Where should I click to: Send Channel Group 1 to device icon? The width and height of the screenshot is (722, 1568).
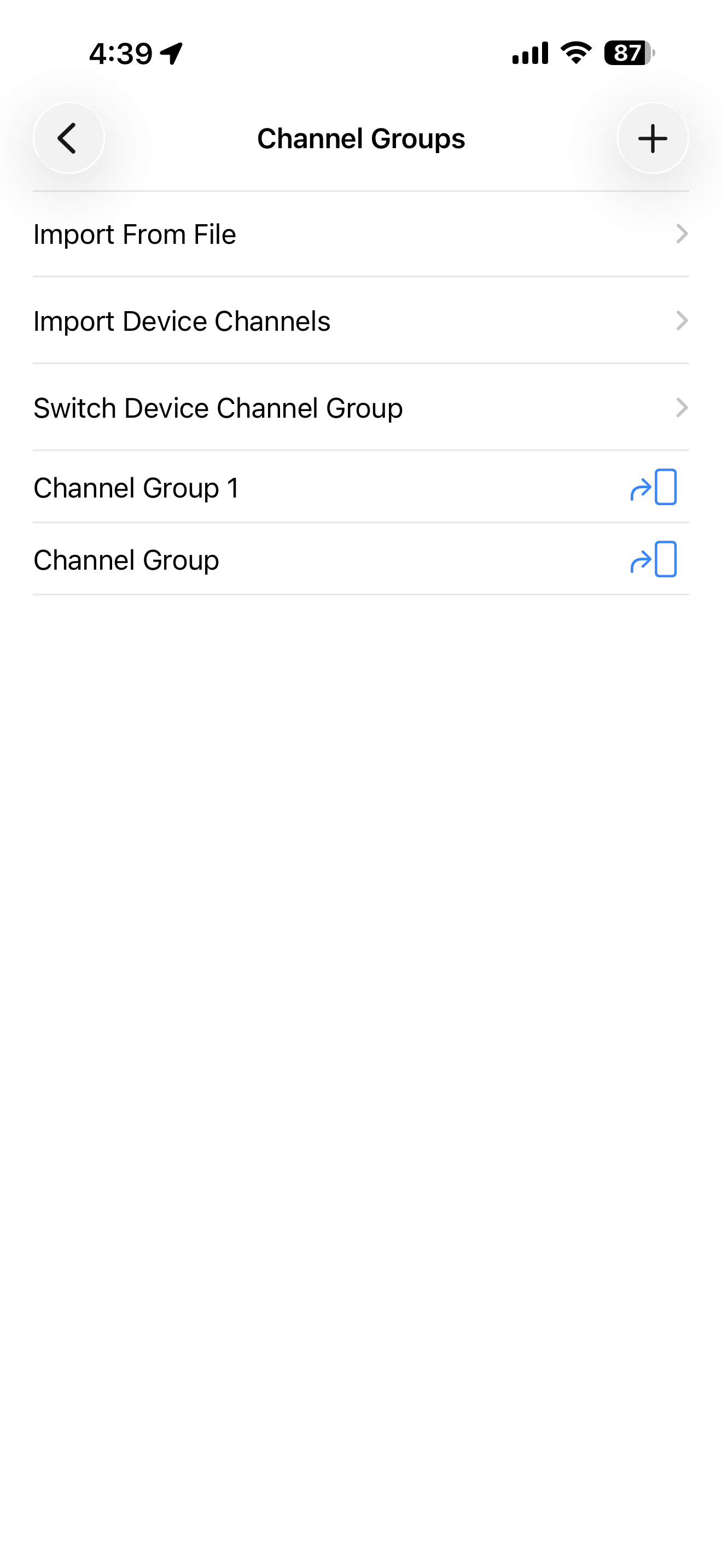[653, 487]
